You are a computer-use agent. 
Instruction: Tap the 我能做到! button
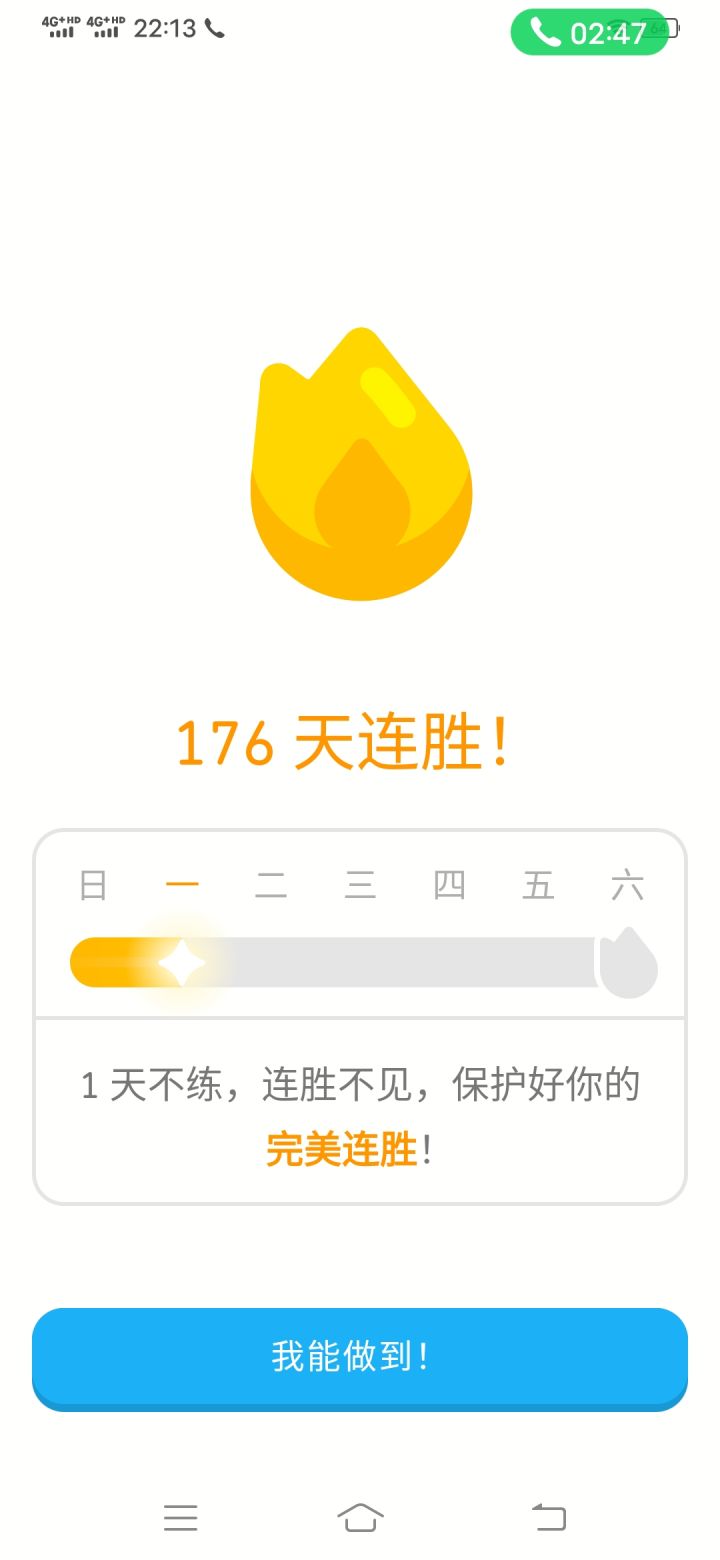click(360, 1358)
